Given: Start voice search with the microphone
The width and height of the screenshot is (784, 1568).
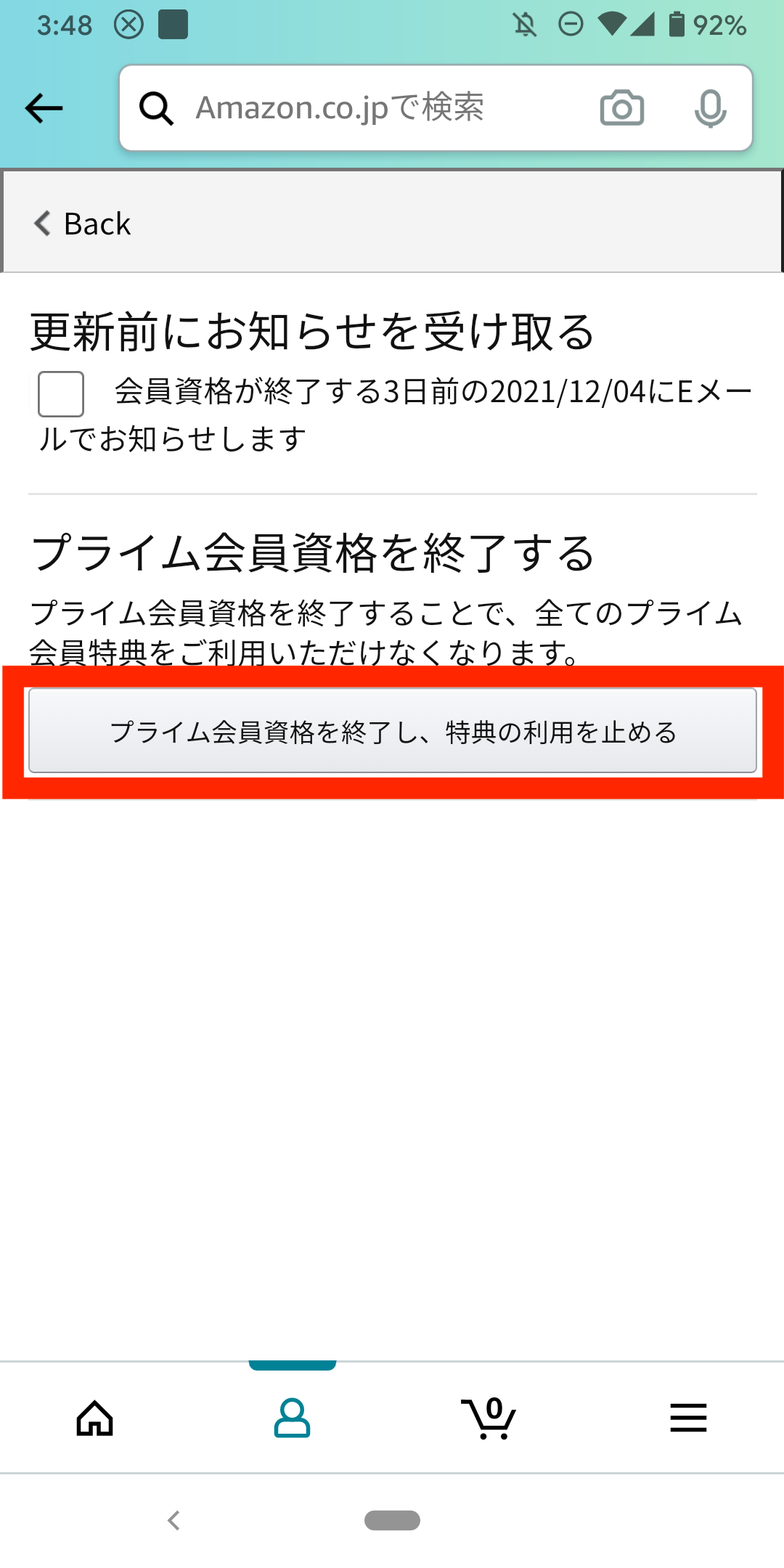Looking at the screenshot, I should point(710,108).
